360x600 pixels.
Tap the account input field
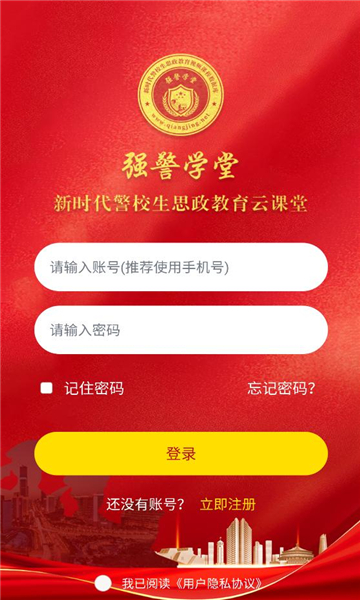click(181, 267)
